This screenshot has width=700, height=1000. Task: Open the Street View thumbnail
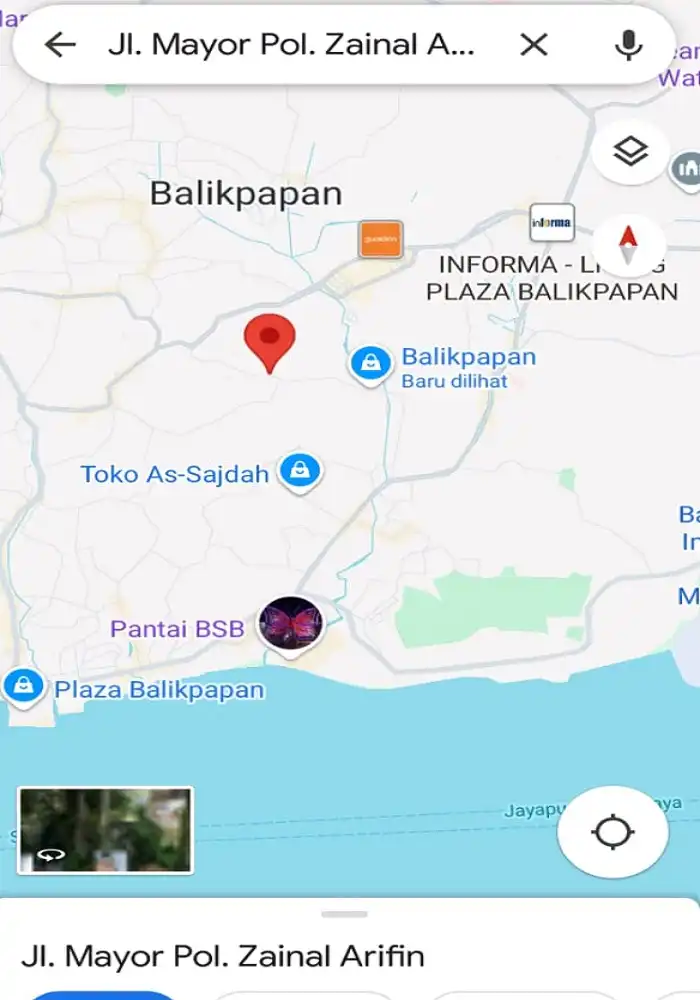[105, 829]
